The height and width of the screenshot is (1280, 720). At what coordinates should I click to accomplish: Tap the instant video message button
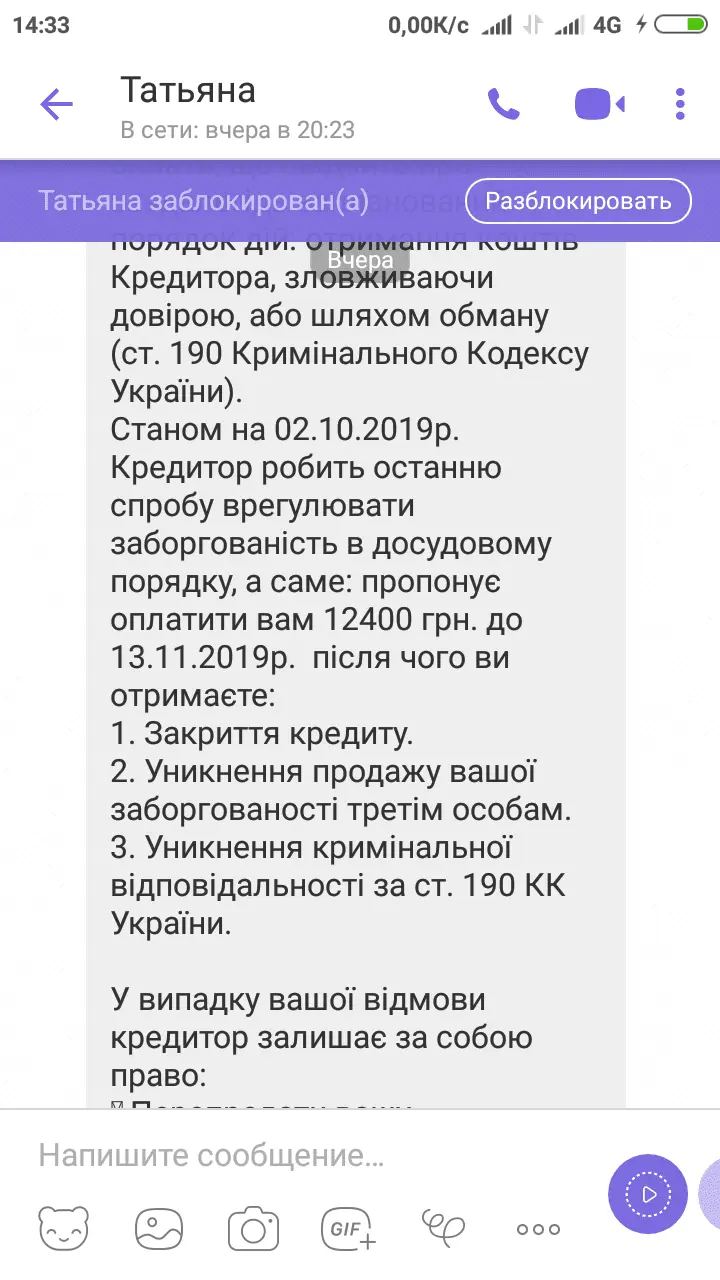[x=647, y=1193]
